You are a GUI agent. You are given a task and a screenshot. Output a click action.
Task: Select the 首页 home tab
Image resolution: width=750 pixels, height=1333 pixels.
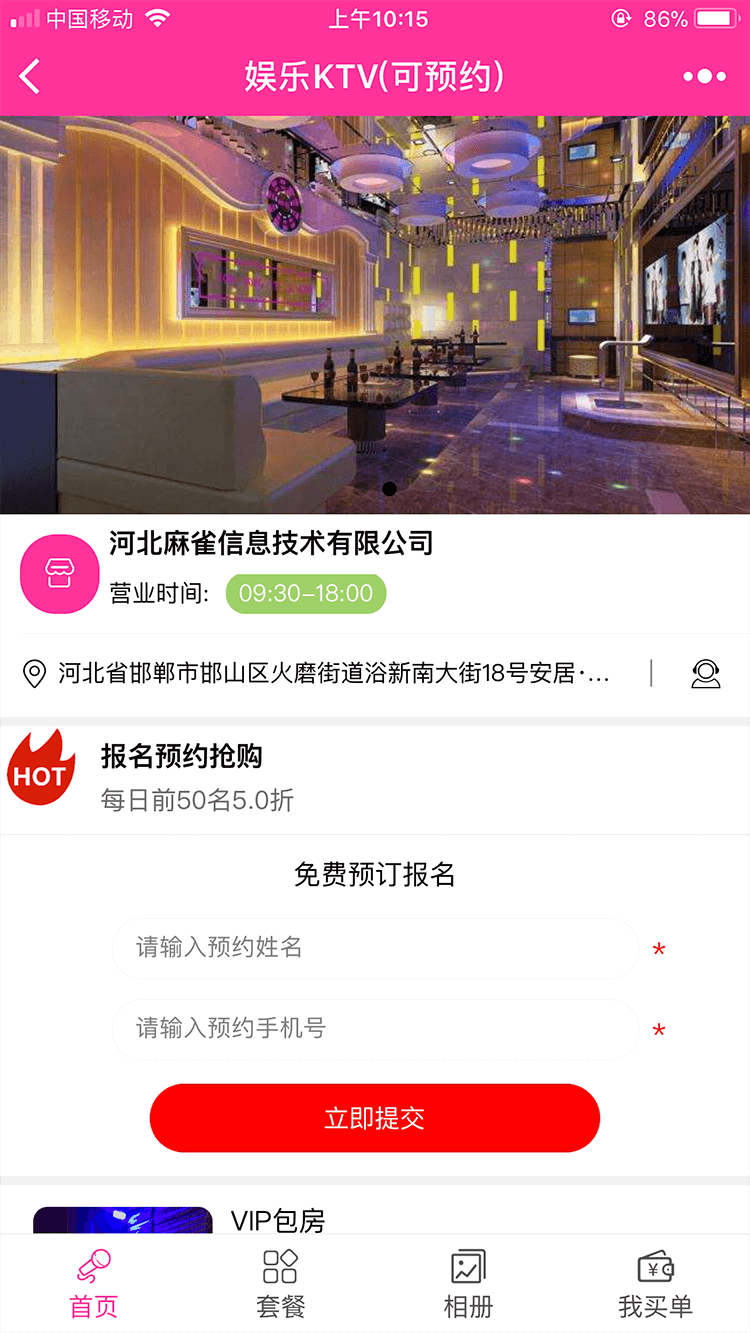pos(94,1284)
